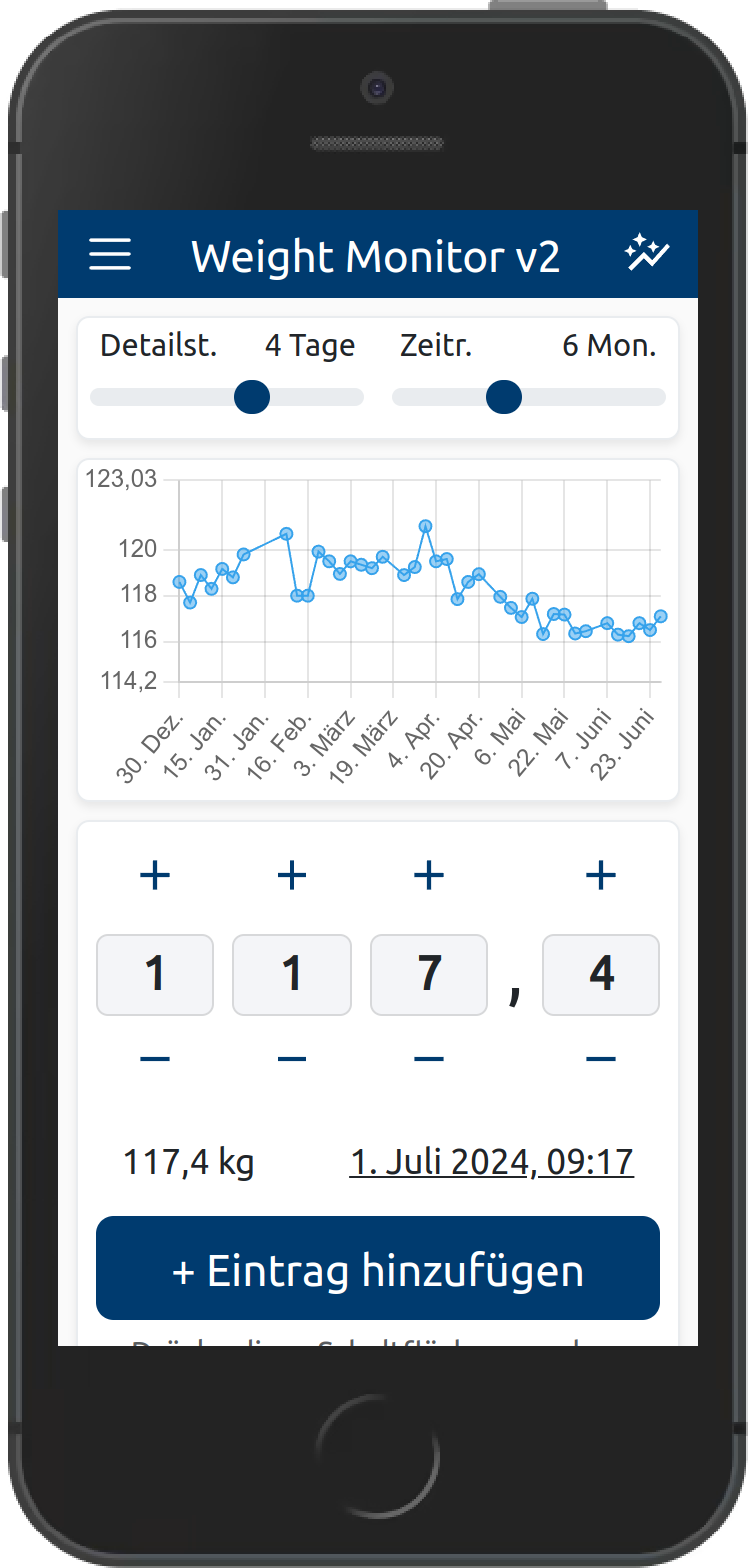
Task: Decrease the hundreds weight digit
Action: click(x=155, y=1058)
